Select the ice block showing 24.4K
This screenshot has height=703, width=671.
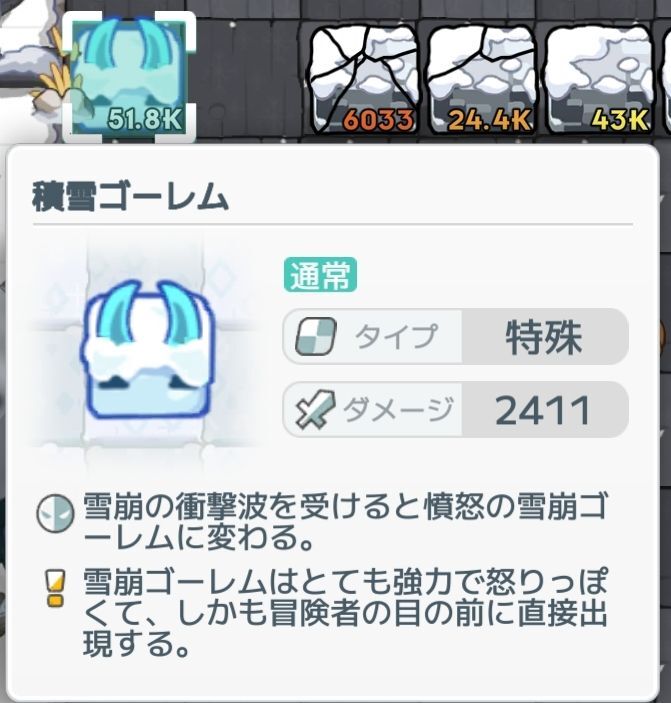pos(482,80)
